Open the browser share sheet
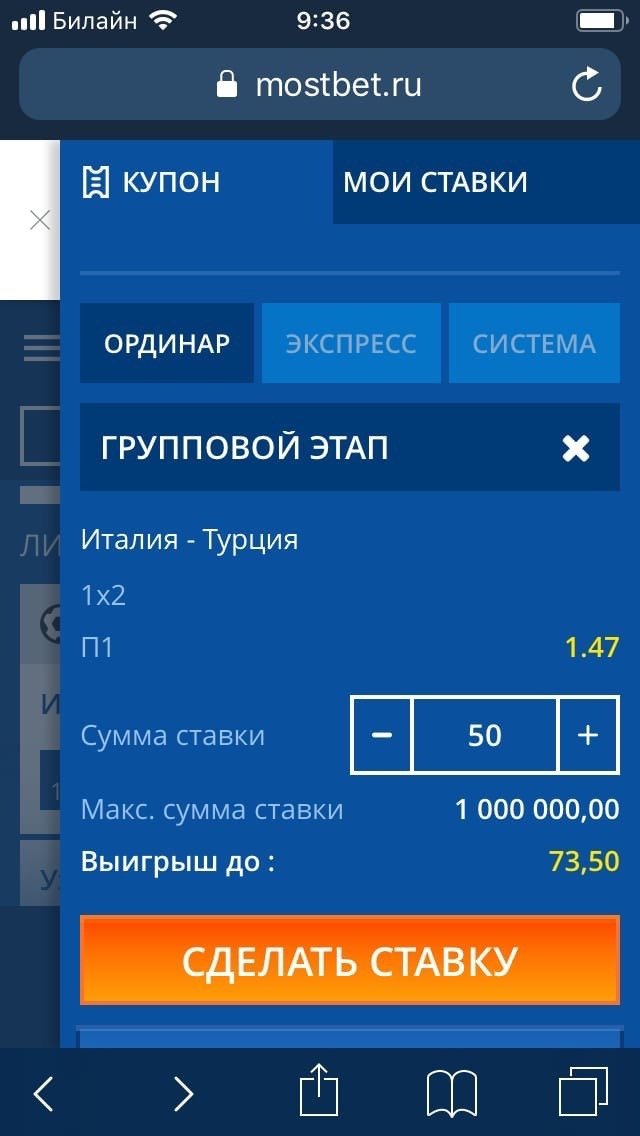The height and width of the screenshot is (1136, 640). pos(319,1091)
